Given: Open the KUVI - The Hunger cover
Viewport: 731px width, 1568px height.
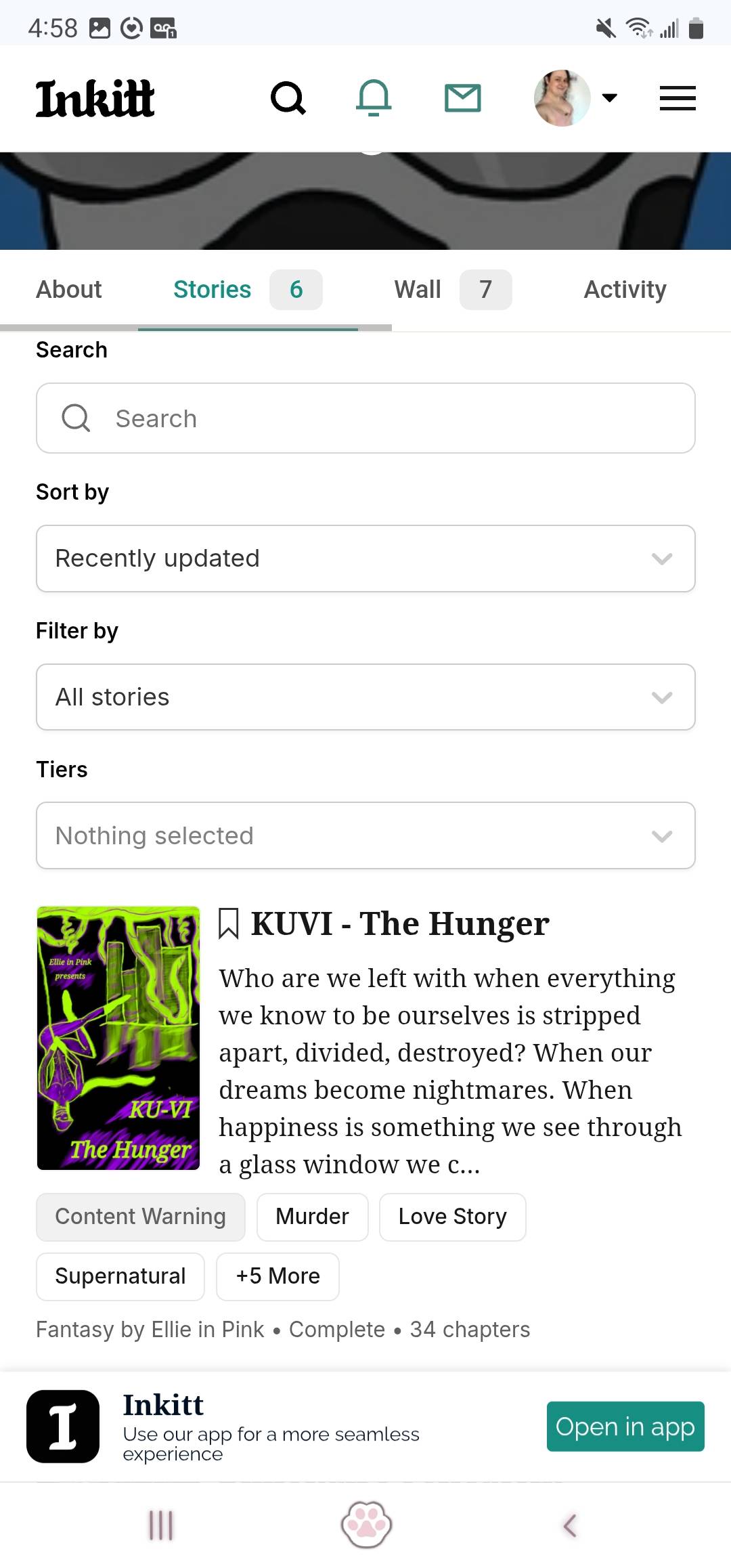Looking at the screenshot, I should (118, 1038).
